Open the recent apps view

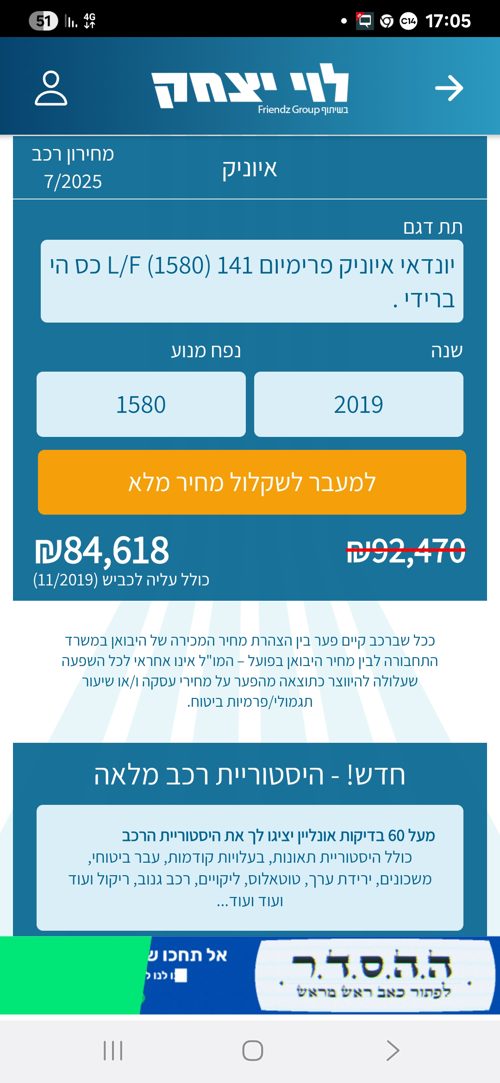click(113, 1051)
